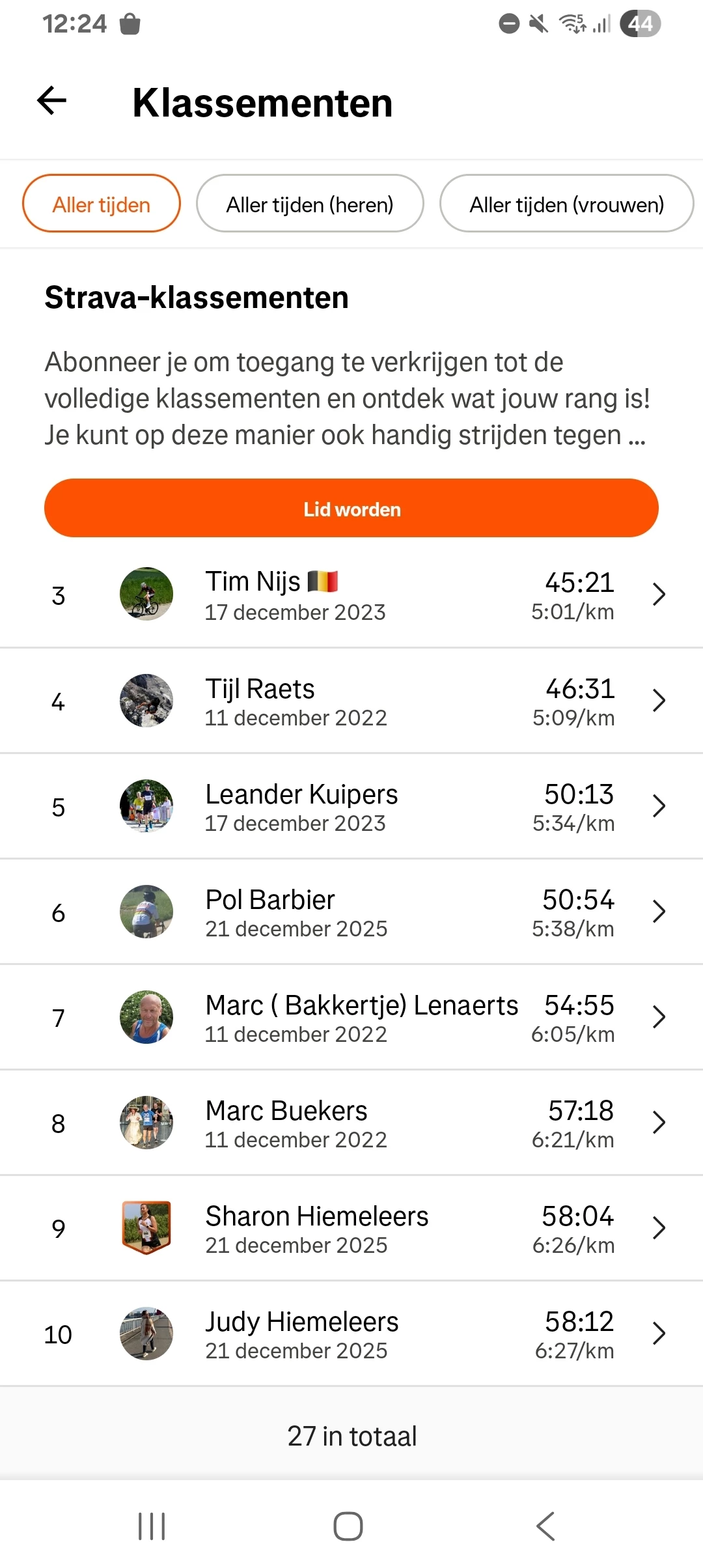Open recent apps from the navigation bar
703x1568 pixels.
152,1526
